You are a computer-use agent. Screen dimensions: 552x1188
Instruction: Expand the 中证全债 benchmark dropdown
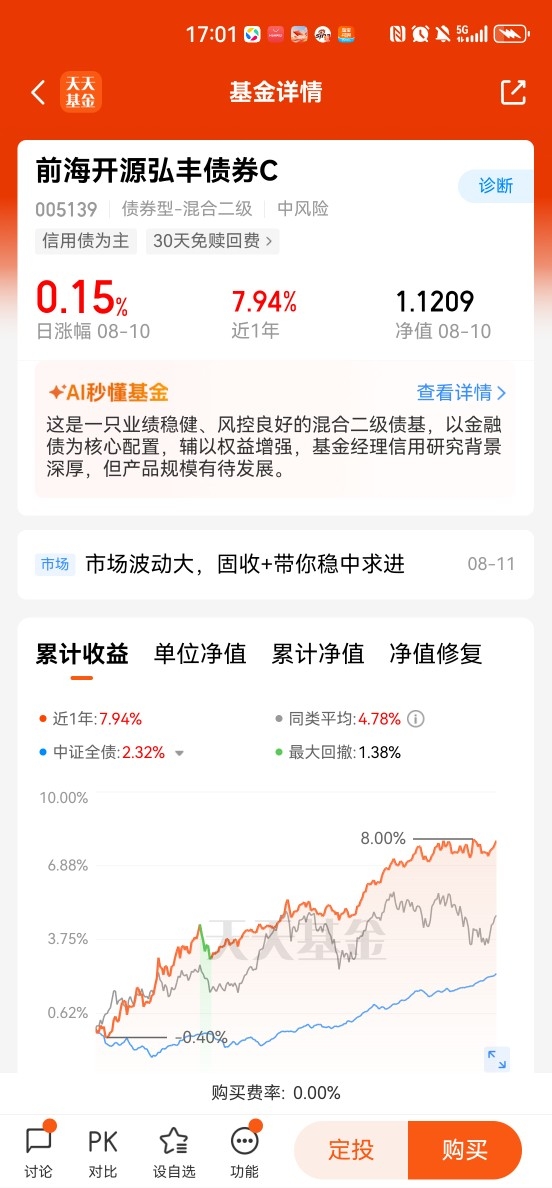[179, 753]
